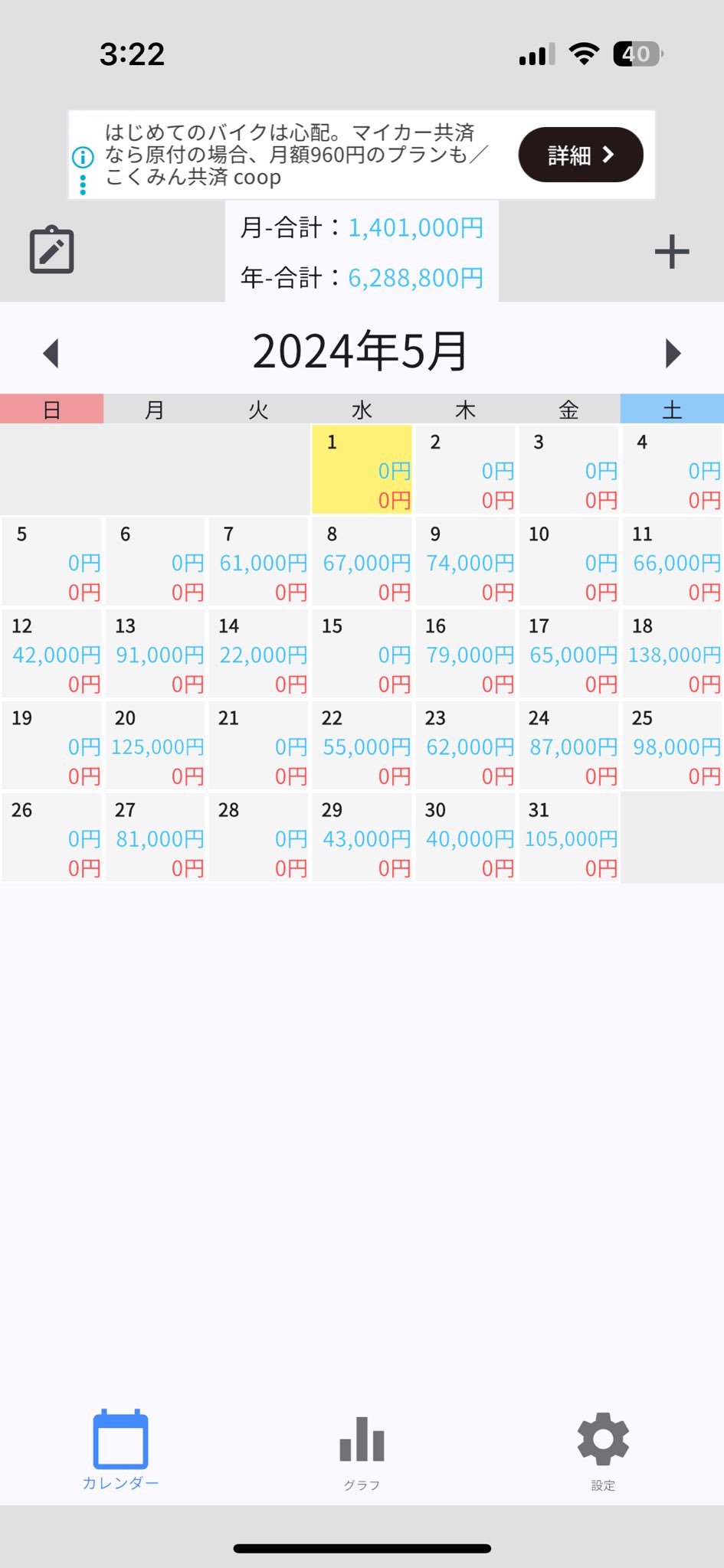The width and height of the screenshot is (724, 1568).
Task: Select May 15 on the calendar
Action: pyautogui.click(x=362, y=653)
